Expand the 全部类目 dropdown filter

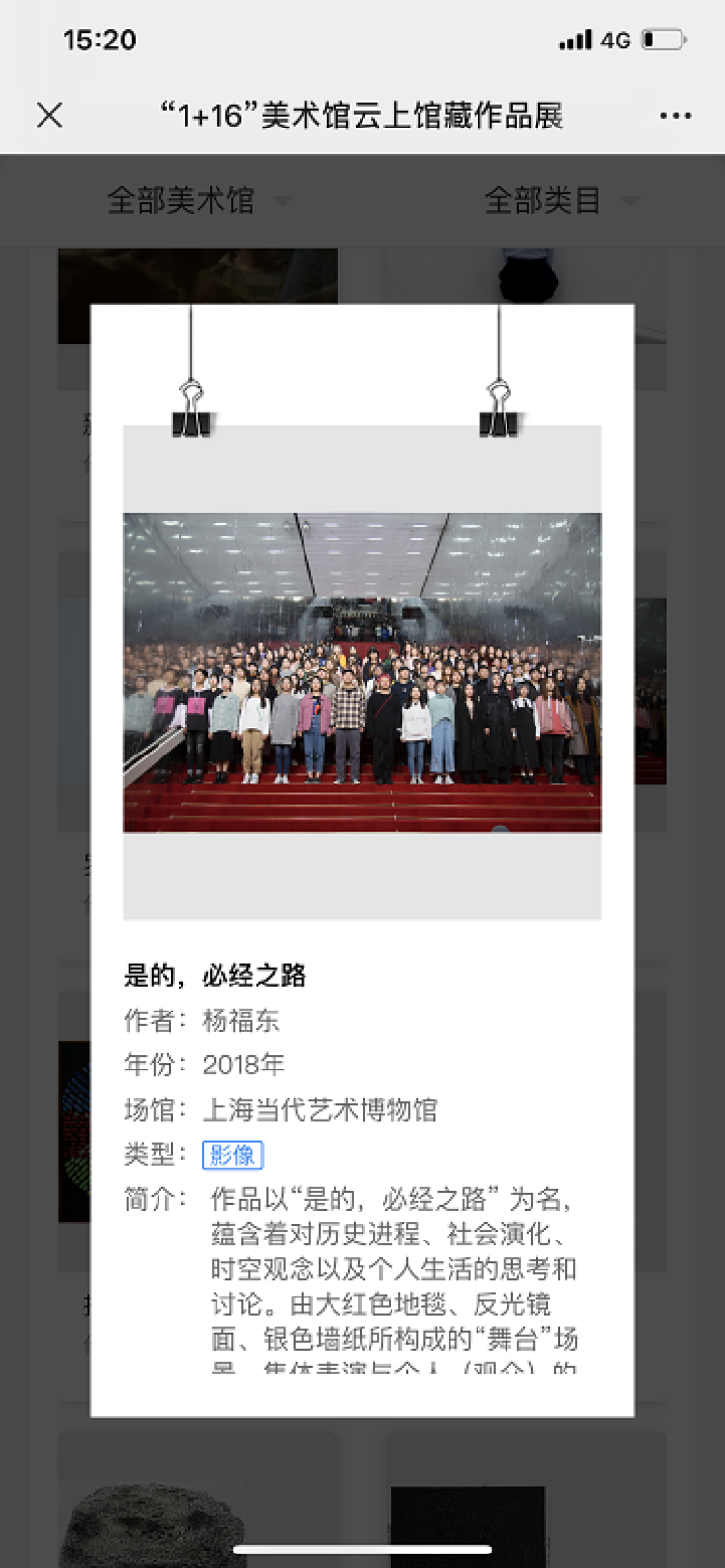click(561, 201)
